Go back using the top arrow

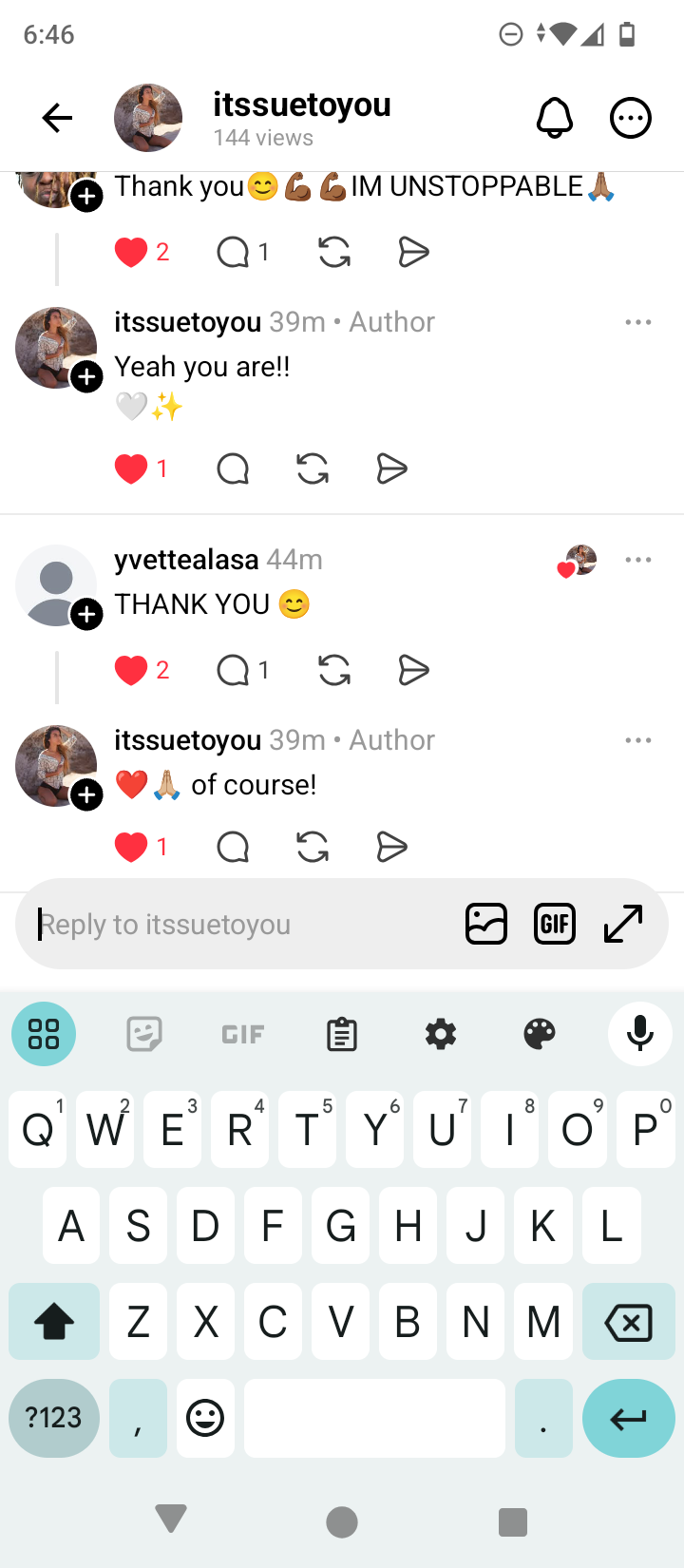pyautogui.click(x=57, y=118)
